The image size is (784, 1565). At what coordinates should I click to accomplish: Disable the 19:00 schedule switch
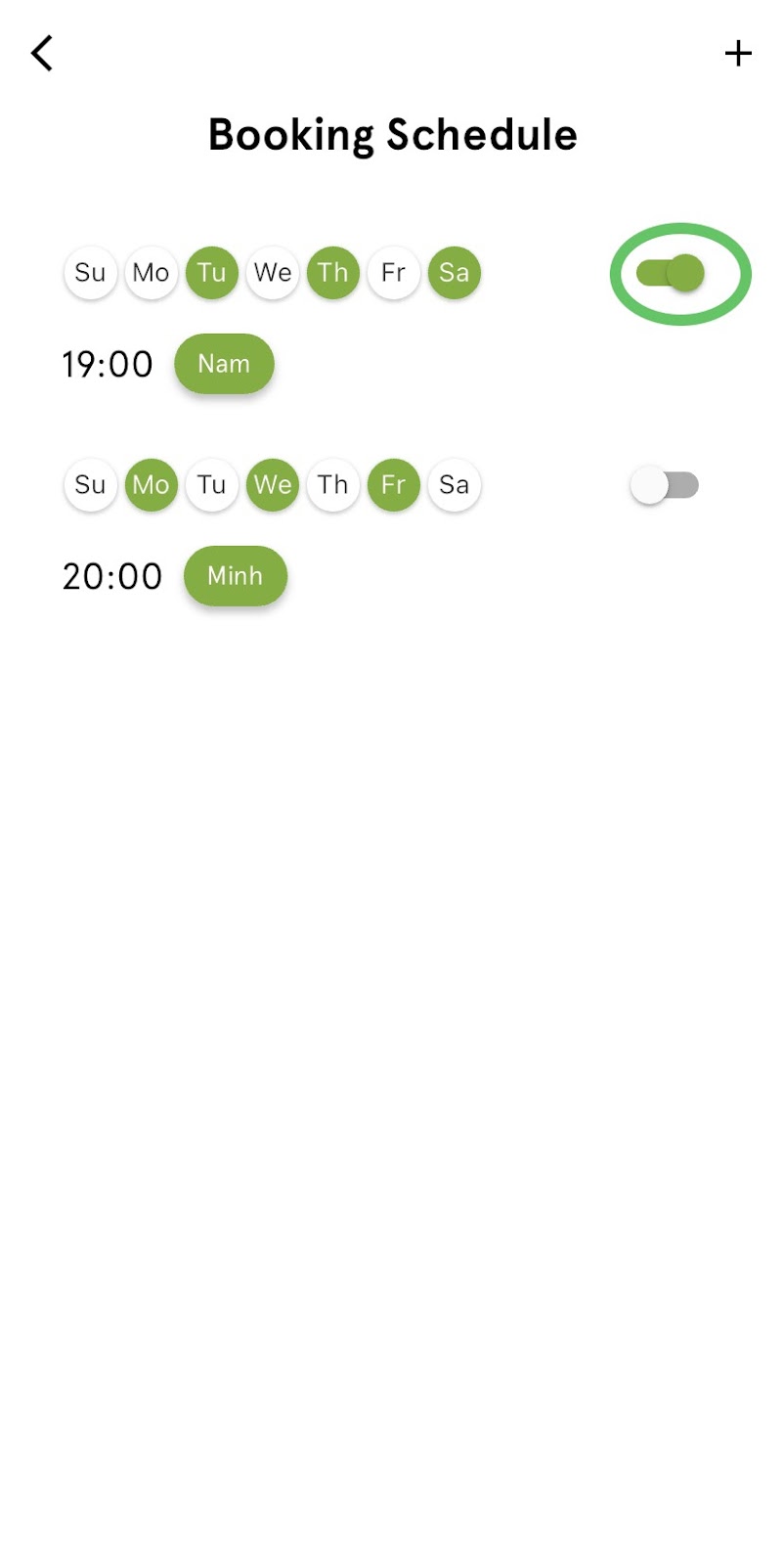click(671, 273)
